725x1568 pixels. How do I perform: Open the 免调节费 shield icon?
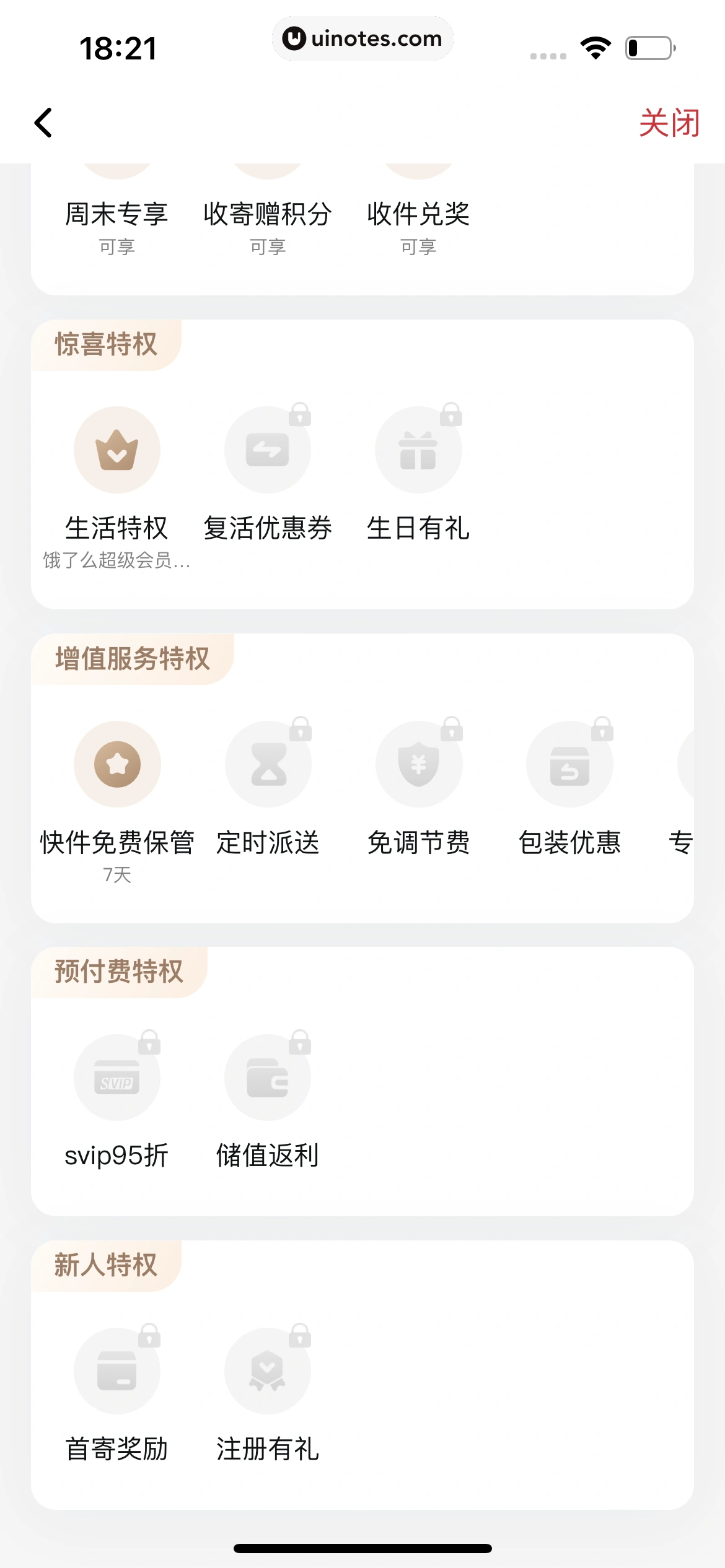[x=418, y=764]
